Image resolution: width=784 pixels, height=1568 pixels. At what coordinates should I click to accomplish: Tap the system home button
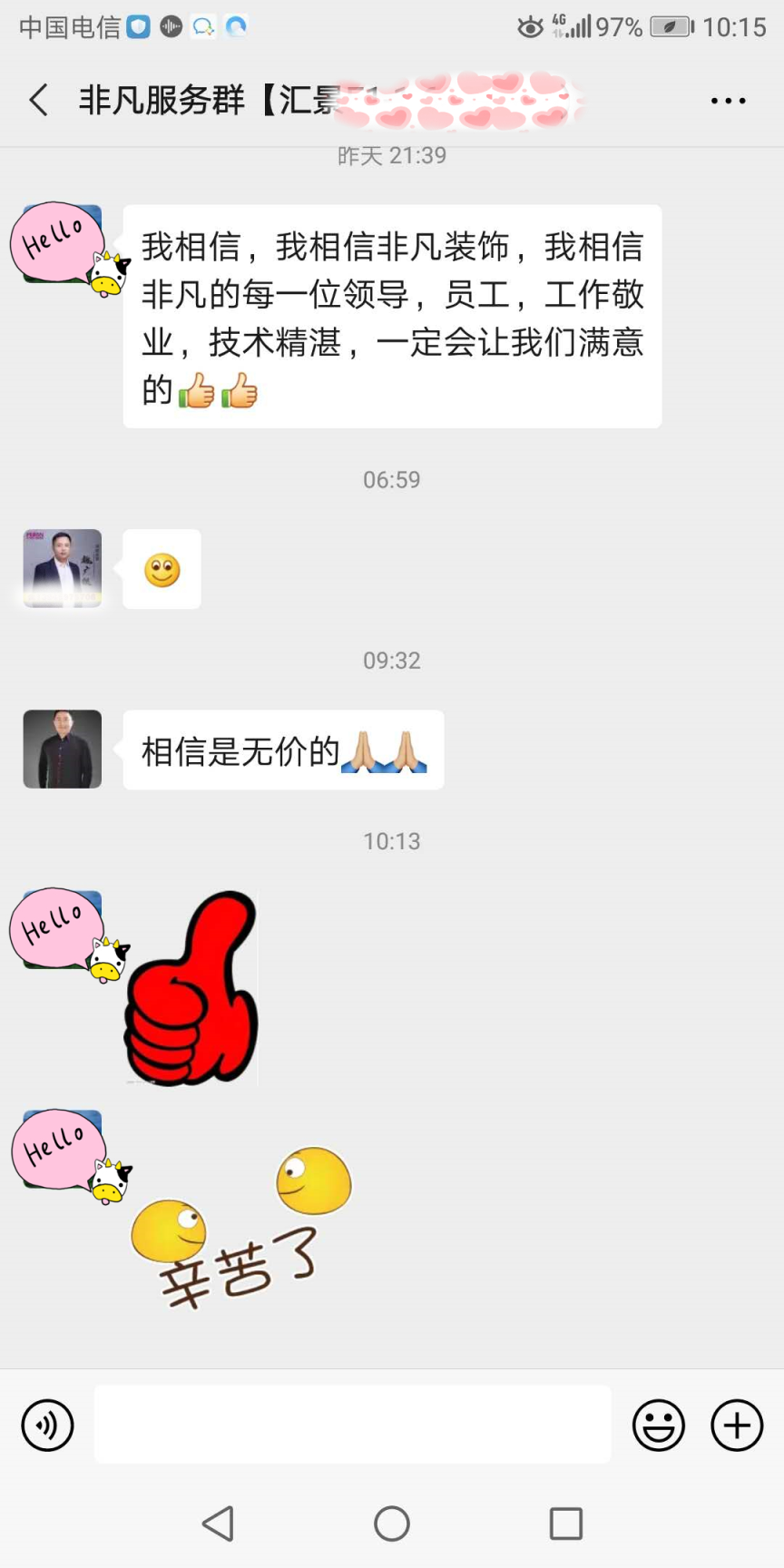392,1524
